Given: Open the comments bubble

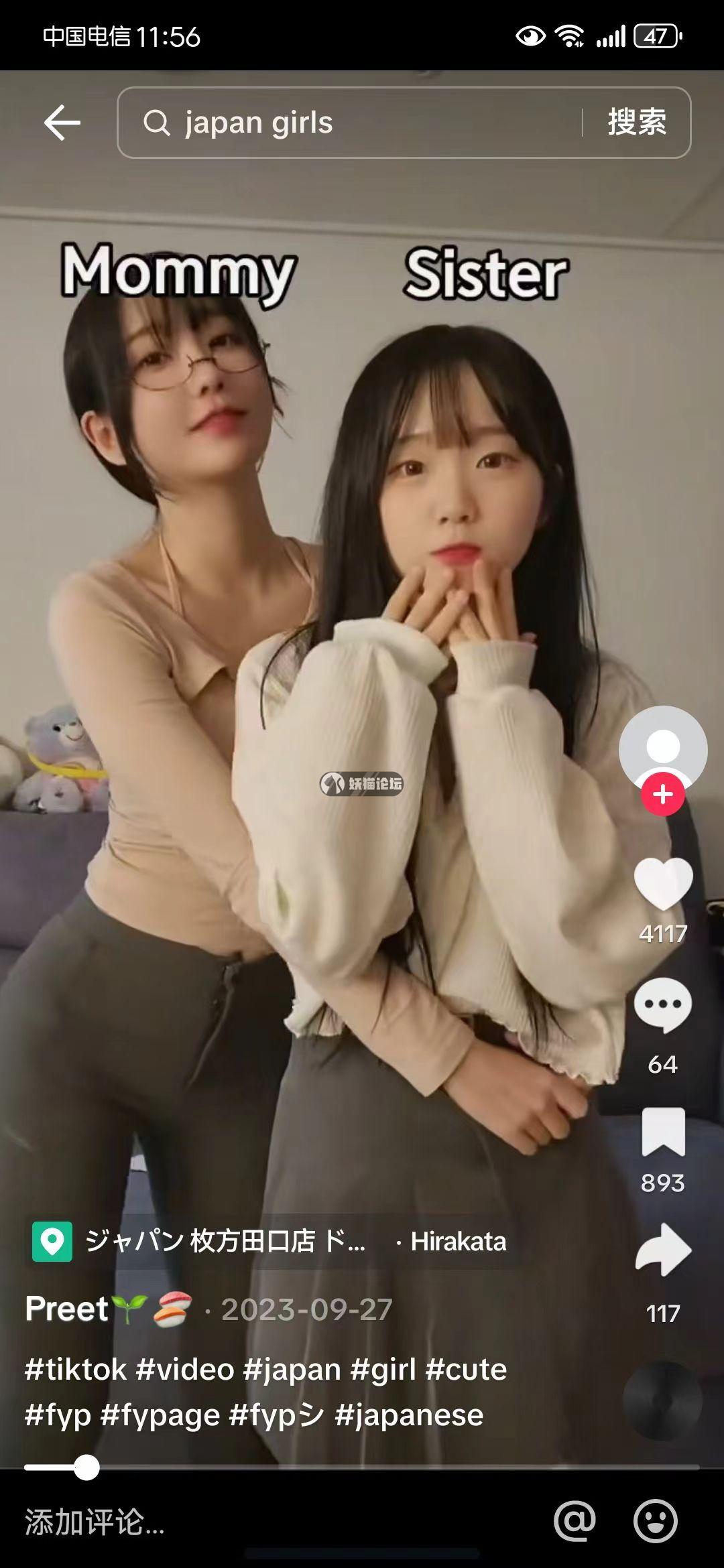Looking at the screenshot, I should click(x=662, y=1005).
